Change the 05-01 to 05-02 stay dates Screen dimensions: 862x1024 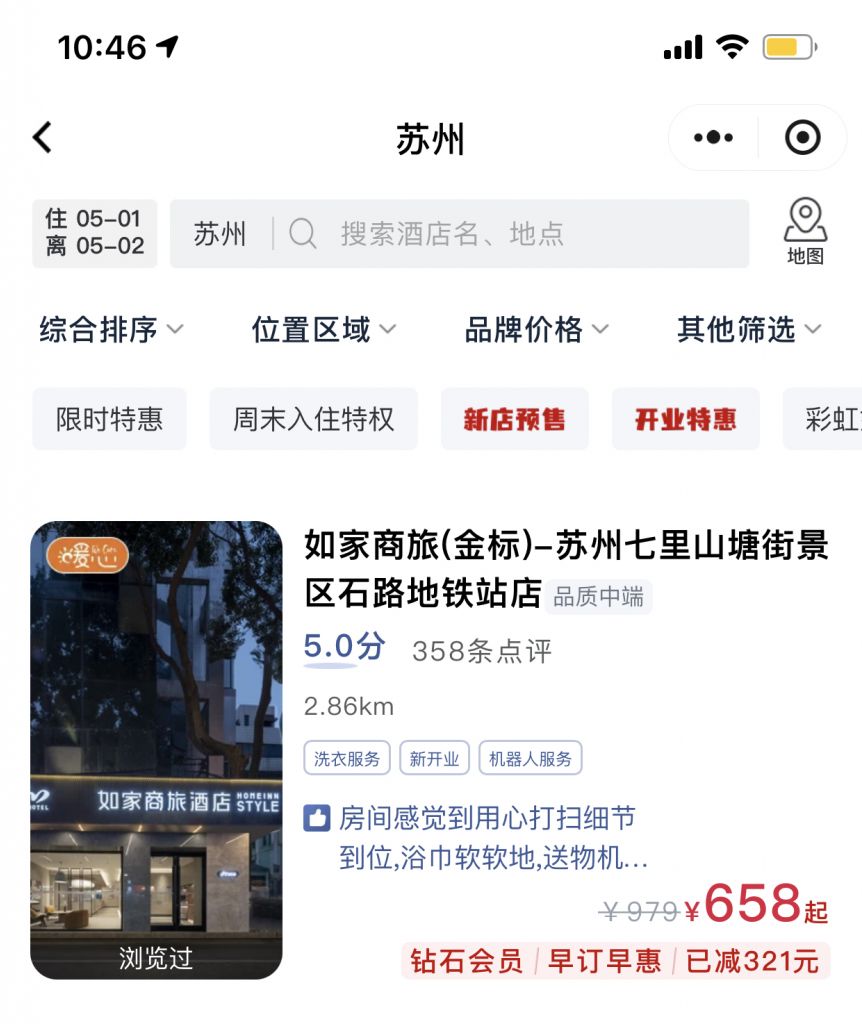point(95,233)
